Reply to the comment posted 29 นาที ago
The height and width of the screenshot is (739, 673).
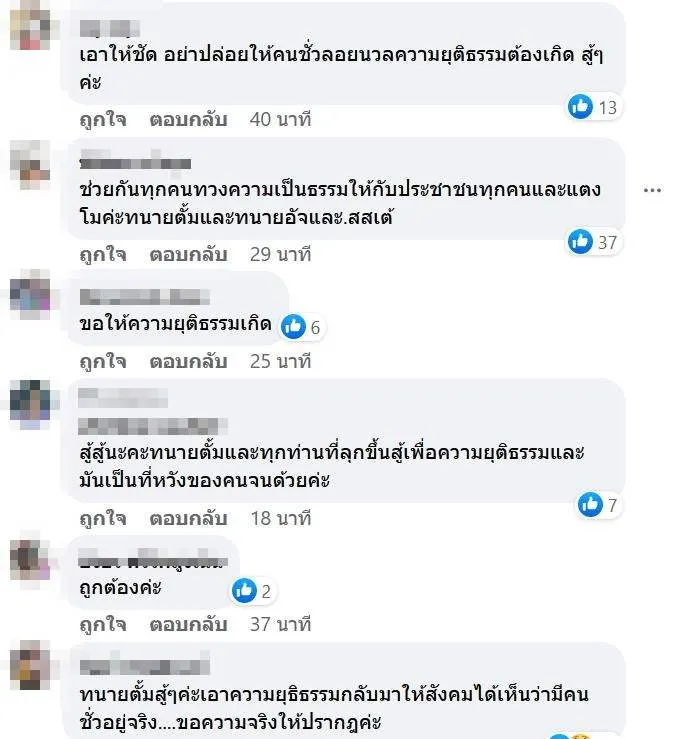point(189,254)
